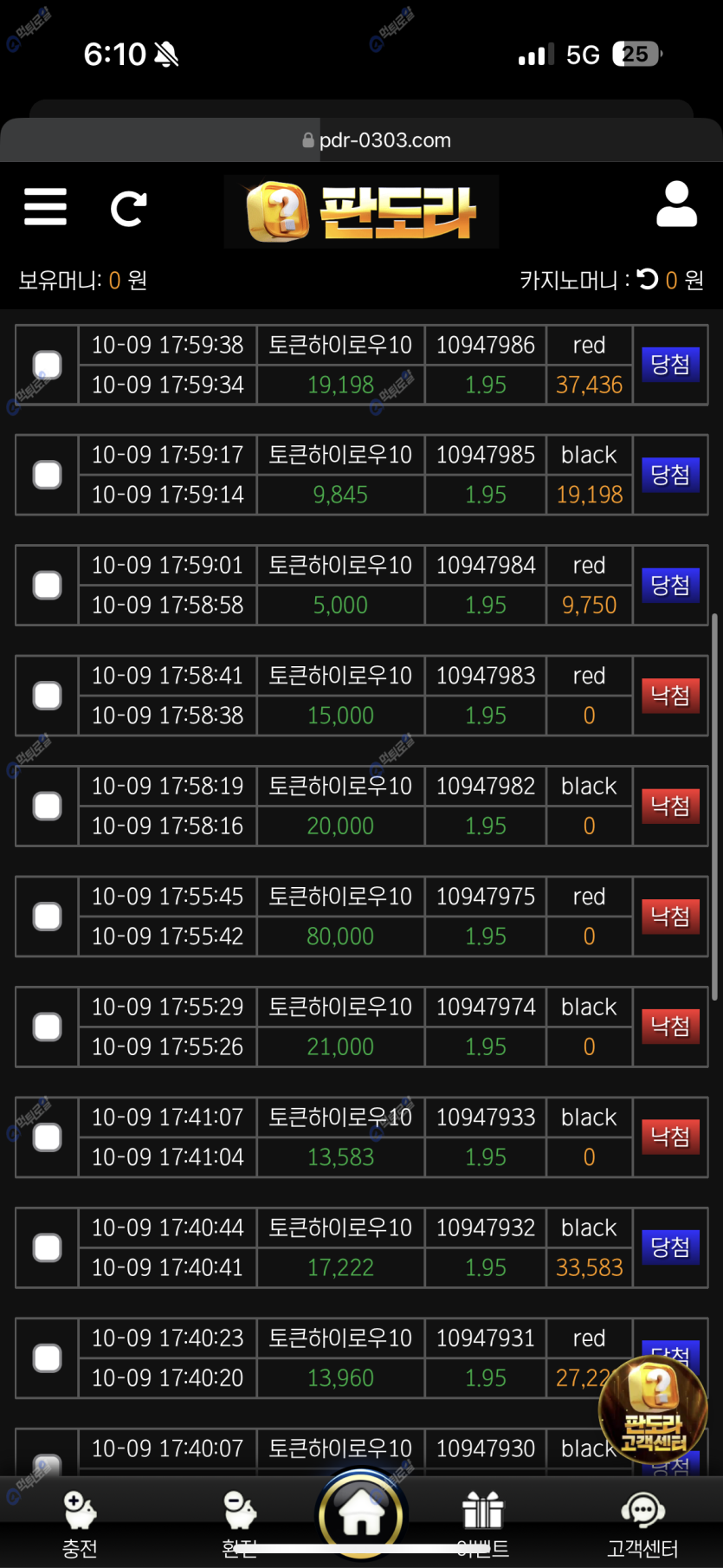Reload the page with the refresh icon
The height and width of the screenshot is (1568, 723).
tap(128, 209)
